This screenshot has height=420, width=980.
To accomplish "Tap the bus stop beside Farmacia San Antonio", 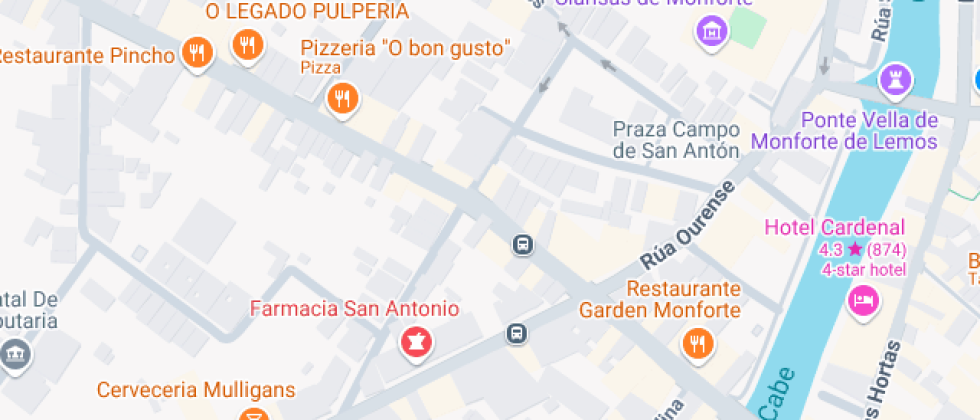I will [x=516, y=333].
